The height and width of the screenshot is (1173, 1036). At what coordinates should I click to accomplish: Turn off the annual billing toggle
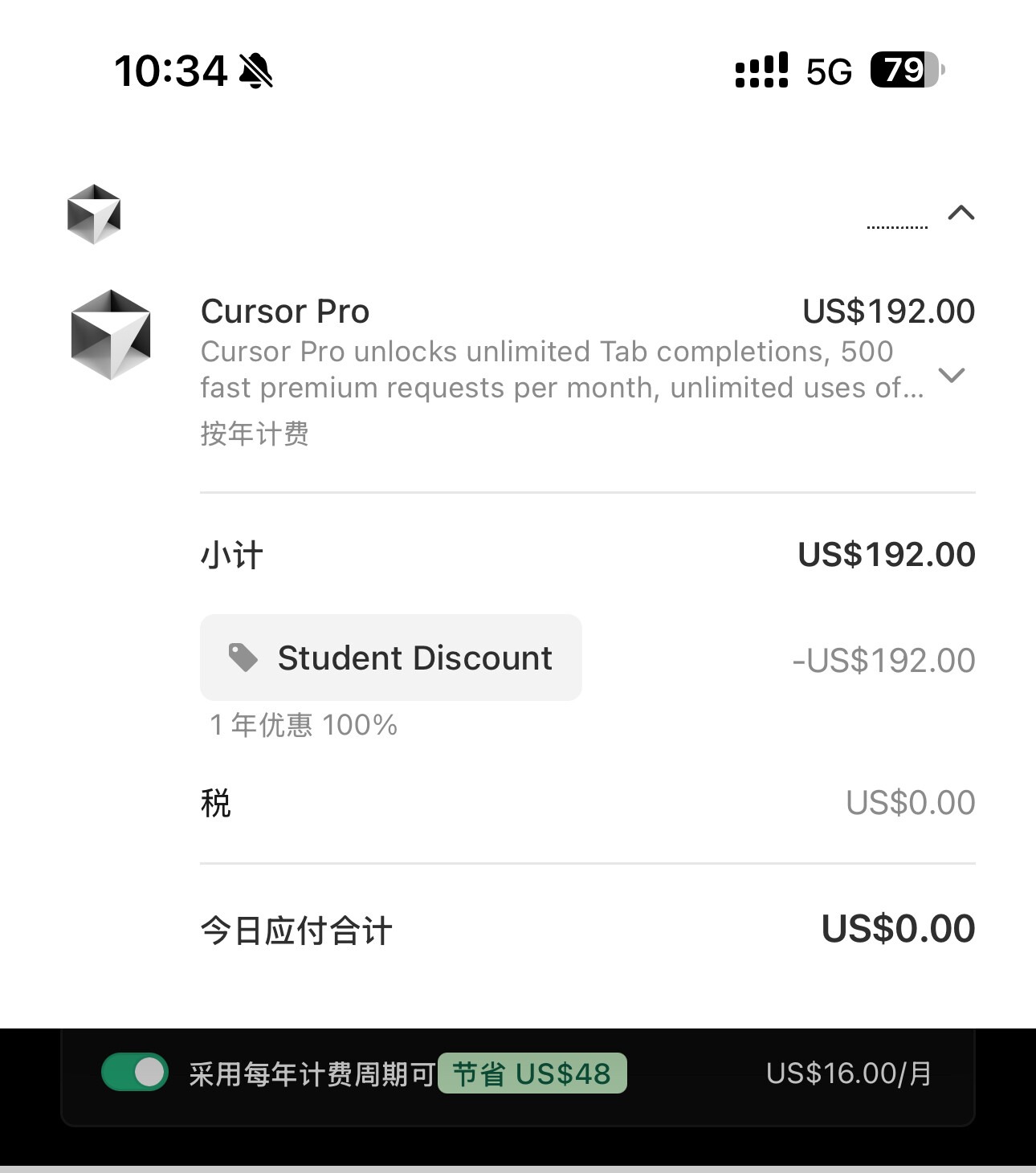pos(135,1073)
